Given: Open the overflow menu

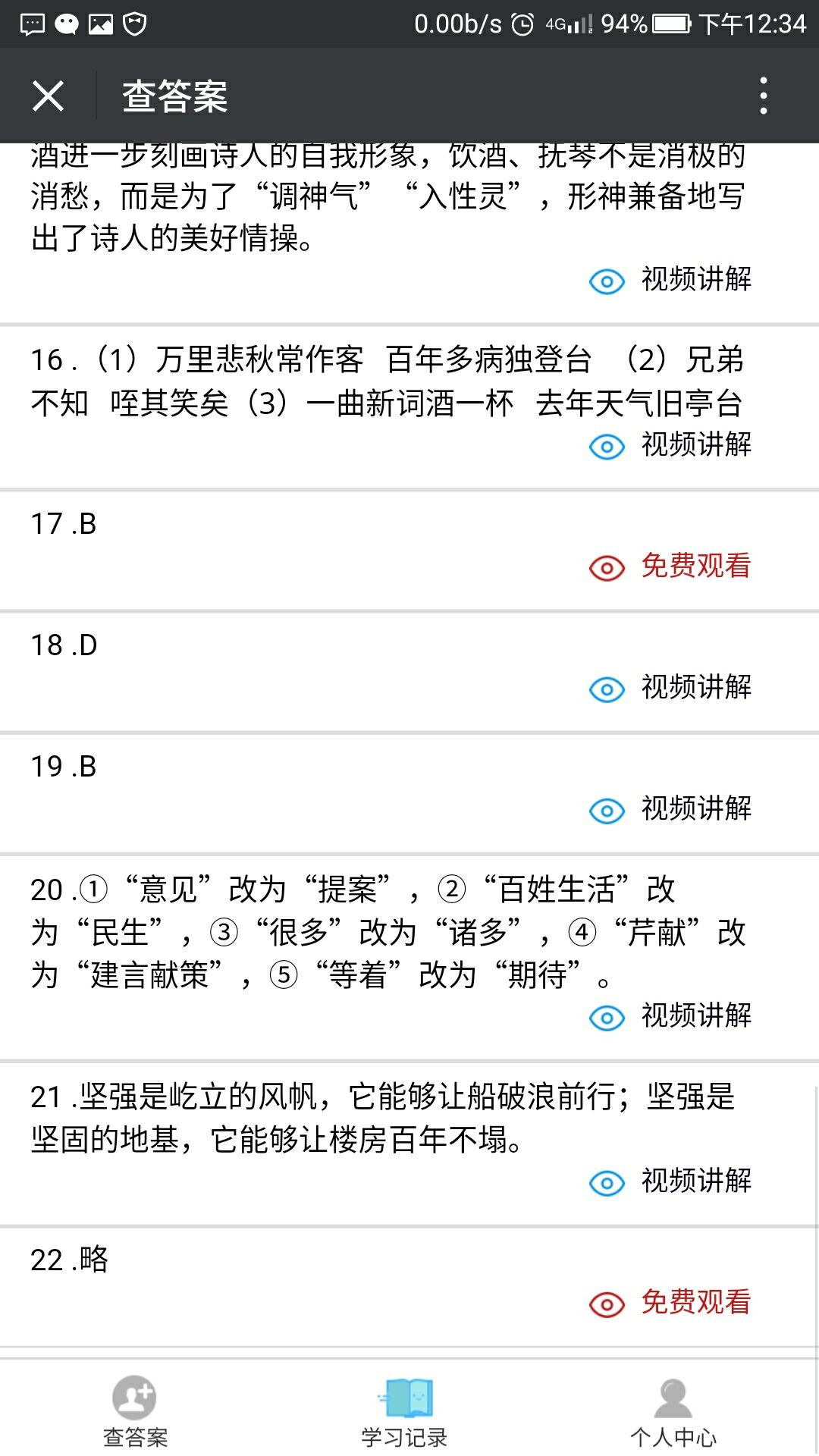Looking at the screenshot, I should (763, 96).
